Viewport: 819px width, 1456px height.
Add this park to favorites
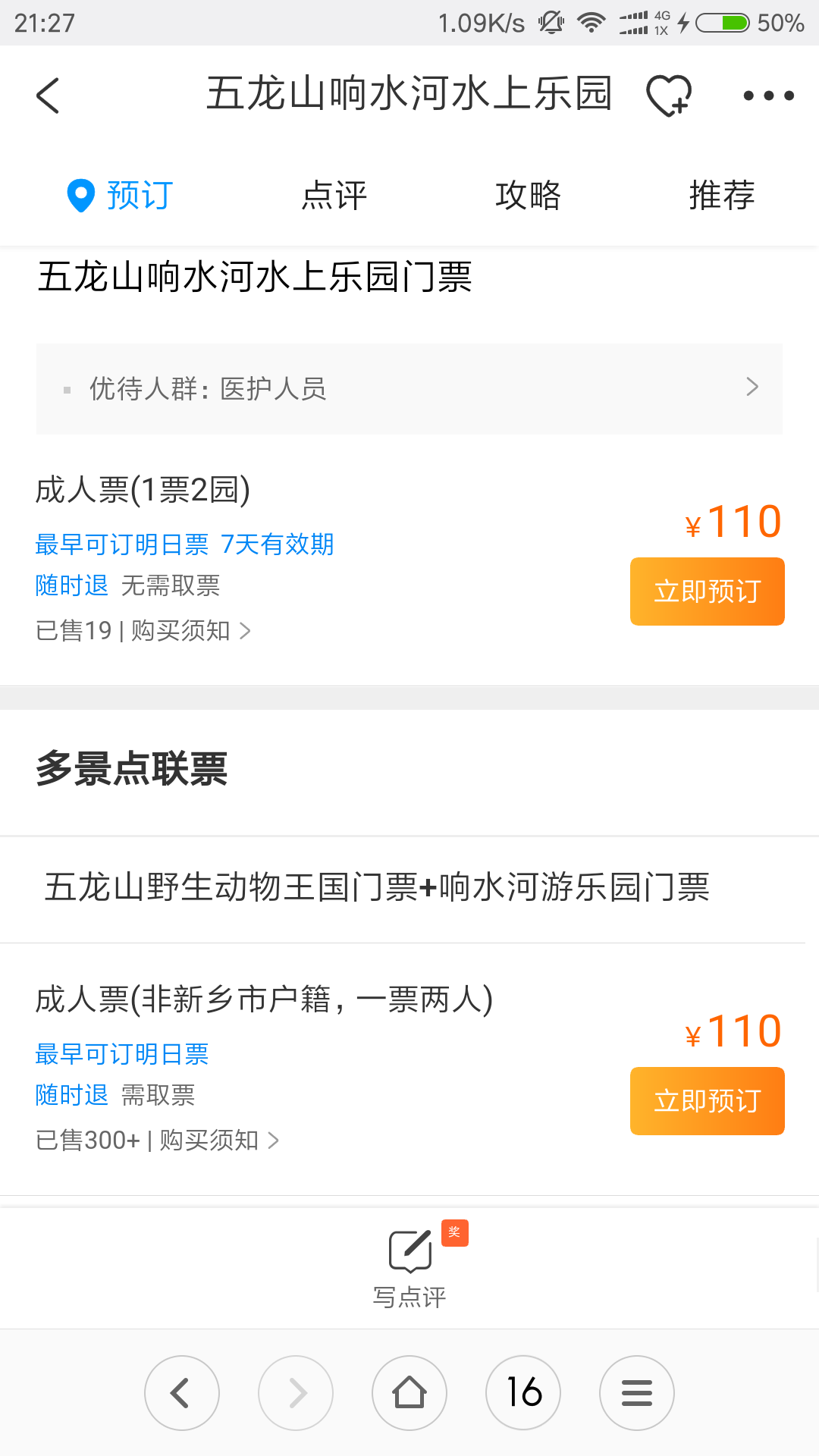coord(669,96)
